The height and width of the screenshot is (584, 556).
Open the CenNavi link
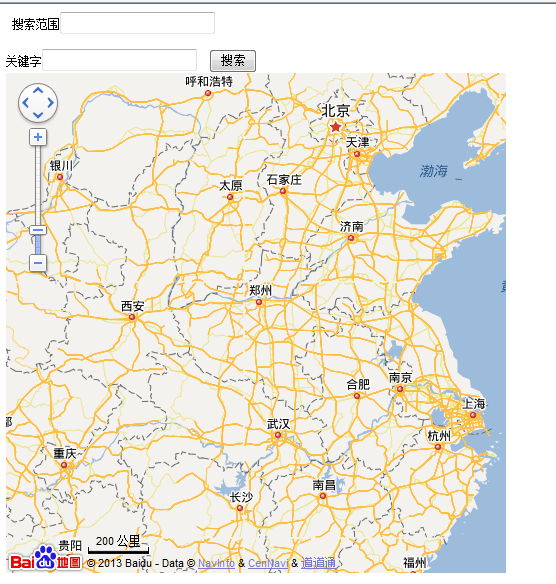point(268,563)
